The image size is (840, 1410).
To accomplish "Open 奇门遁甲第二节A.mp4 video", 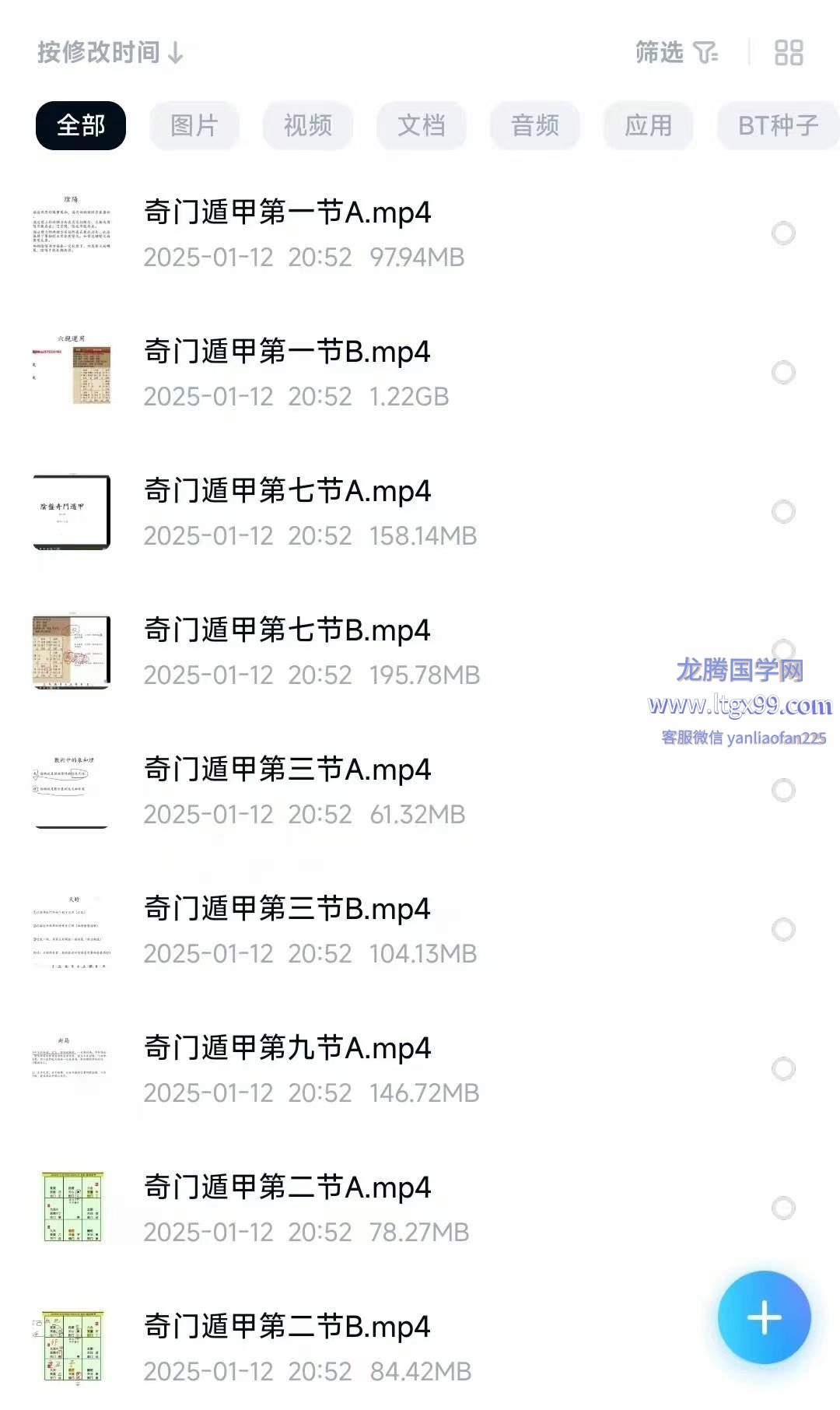I will pos(287,1188).
